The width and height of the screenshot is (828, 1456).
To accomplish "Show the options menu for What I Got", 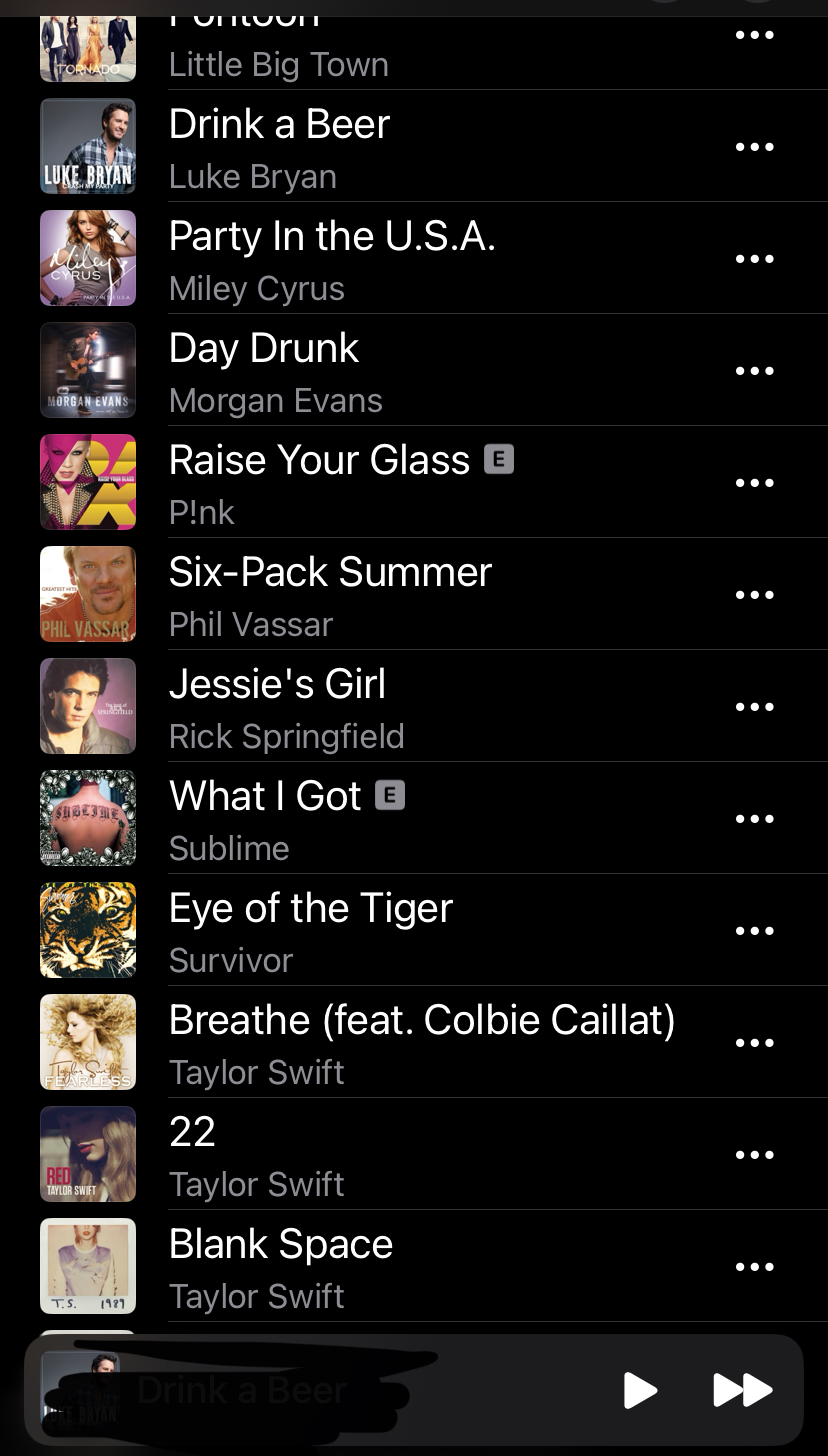I will tap(754, 819).
